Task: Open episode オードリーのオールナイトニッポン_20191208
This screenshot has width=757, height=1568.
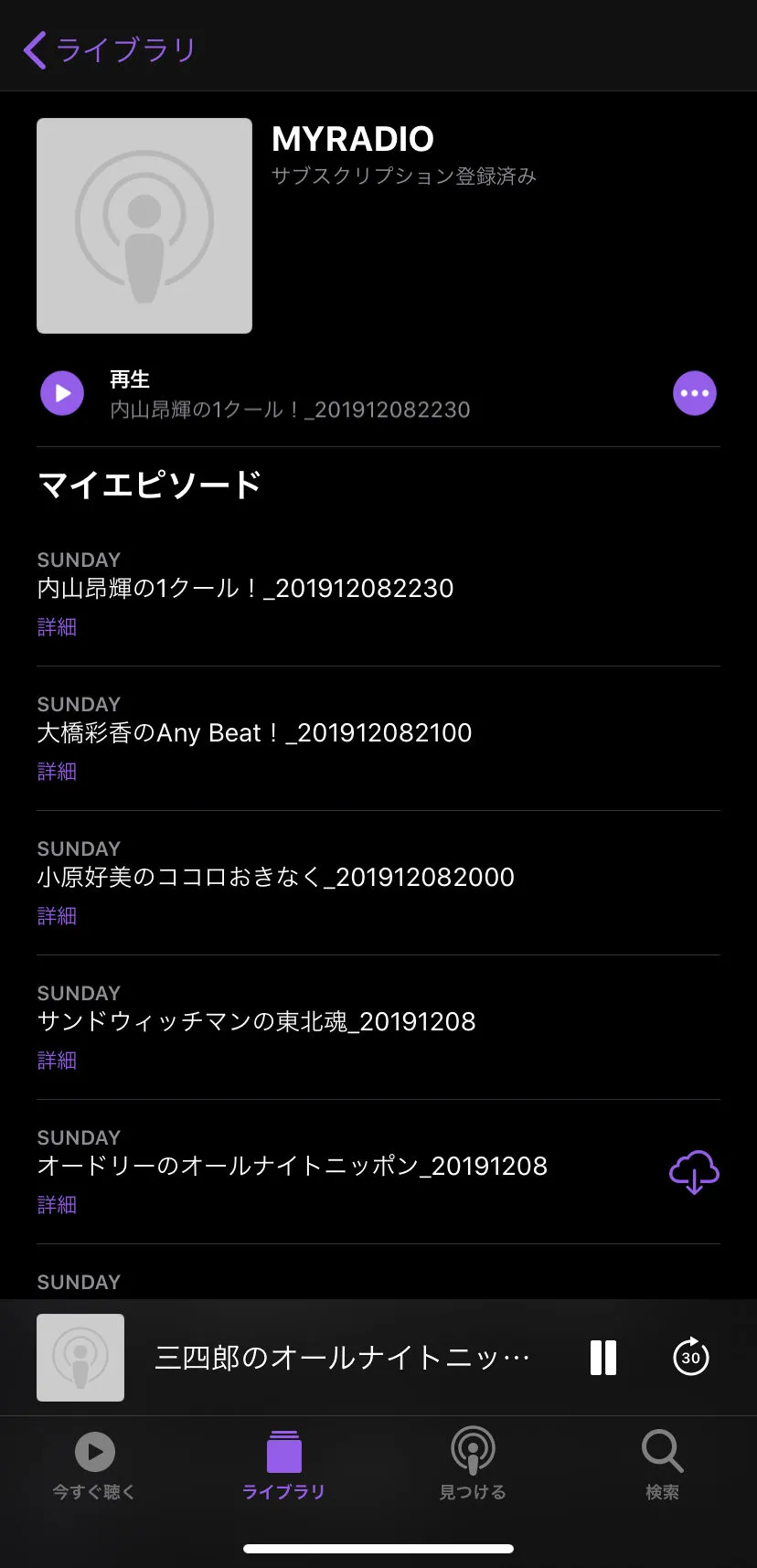Action: (292, 1166)
